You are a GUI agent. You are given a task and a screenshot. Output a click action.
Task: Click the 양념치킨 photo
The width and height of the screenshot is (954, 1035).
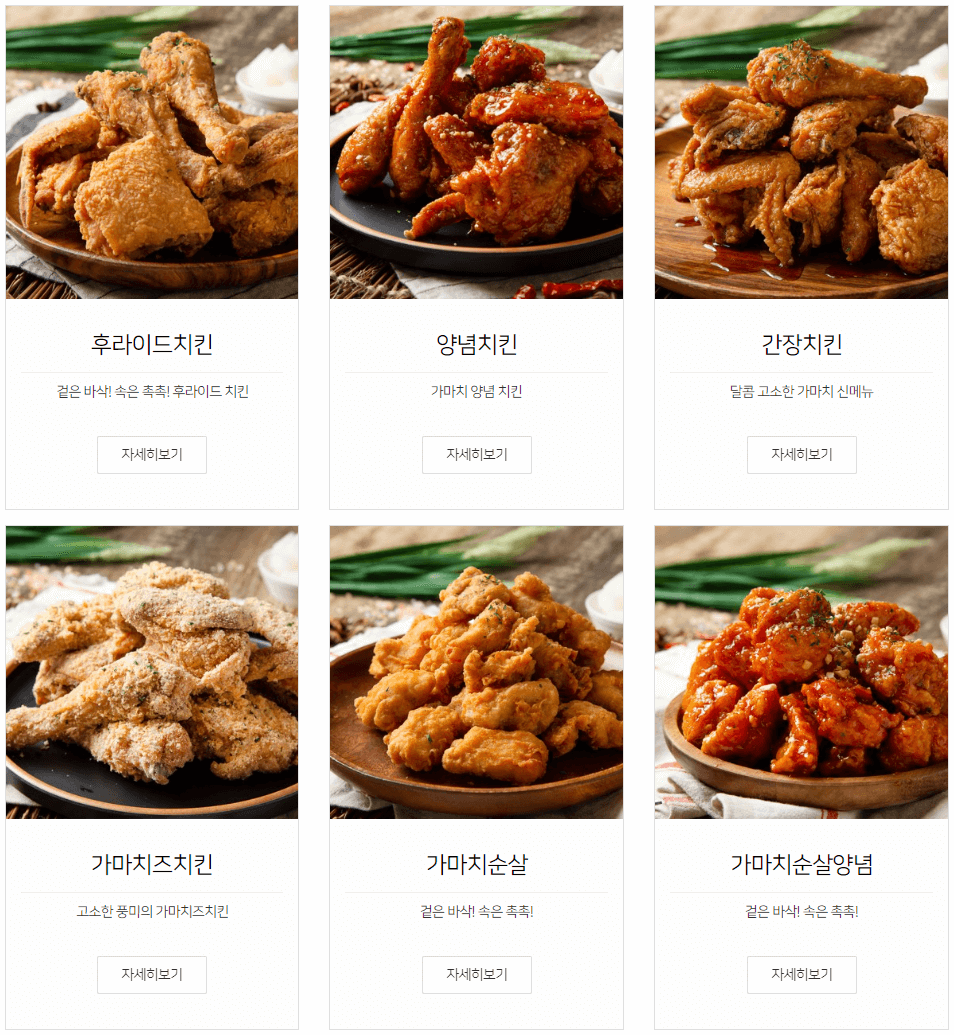[x=476, y=152]
